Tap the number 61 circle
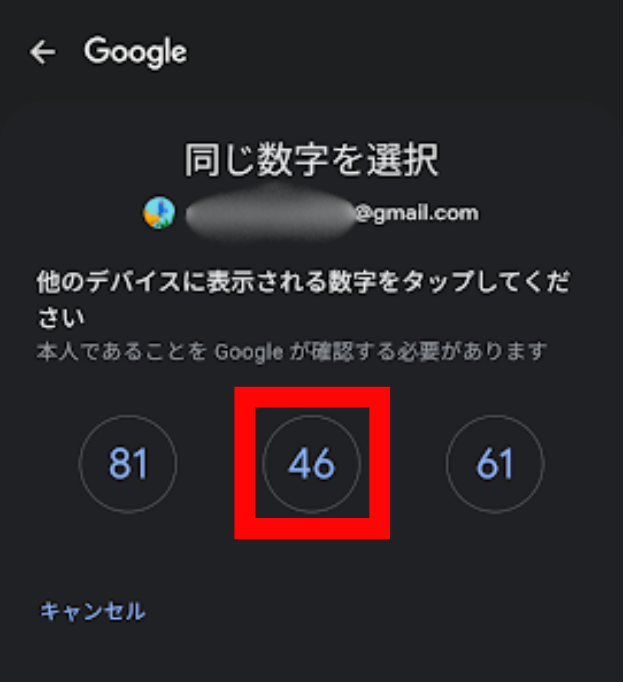 (495, 464)
